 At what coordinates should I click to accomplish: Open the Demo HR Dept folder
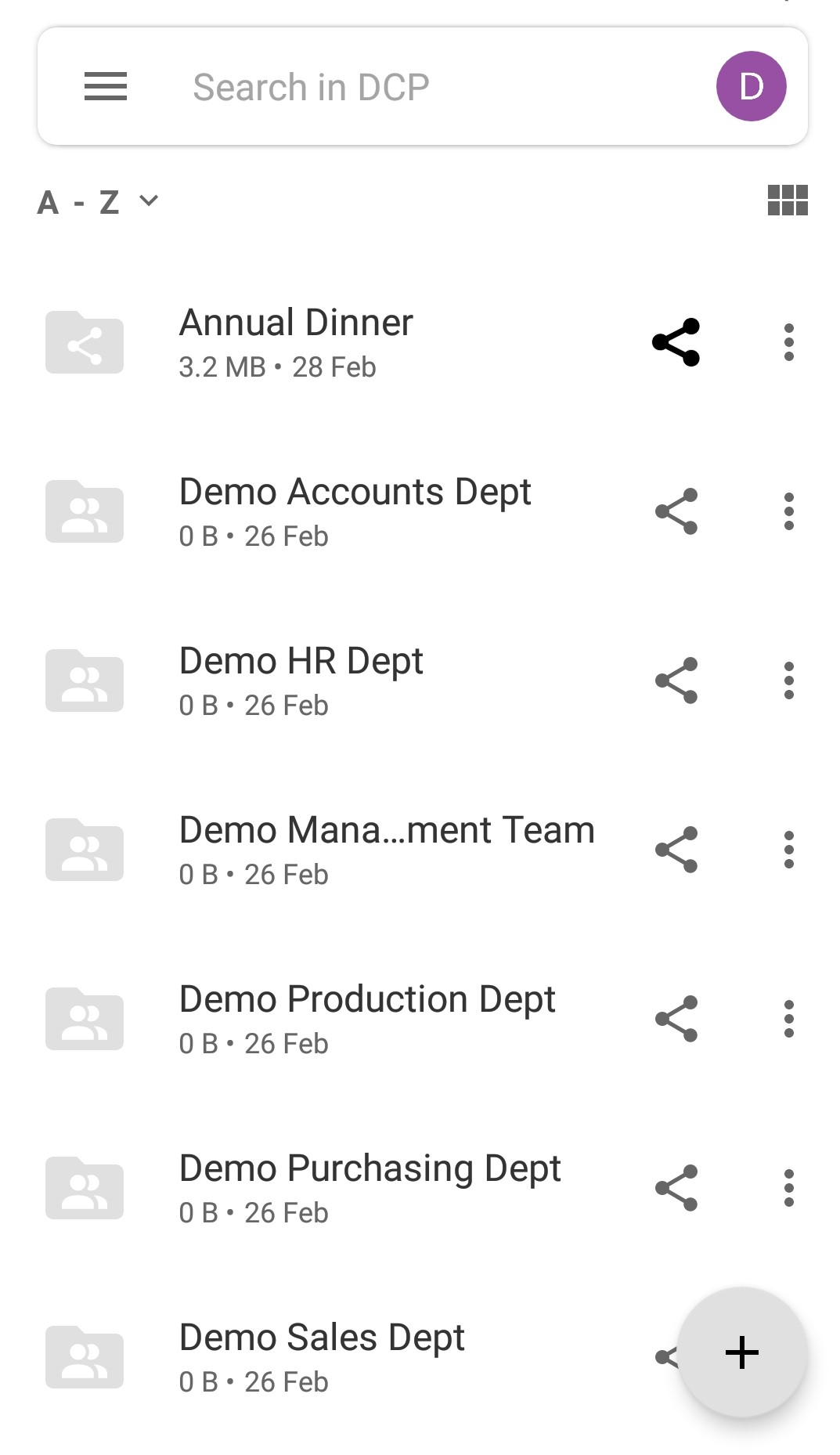[x=301, y=681]
